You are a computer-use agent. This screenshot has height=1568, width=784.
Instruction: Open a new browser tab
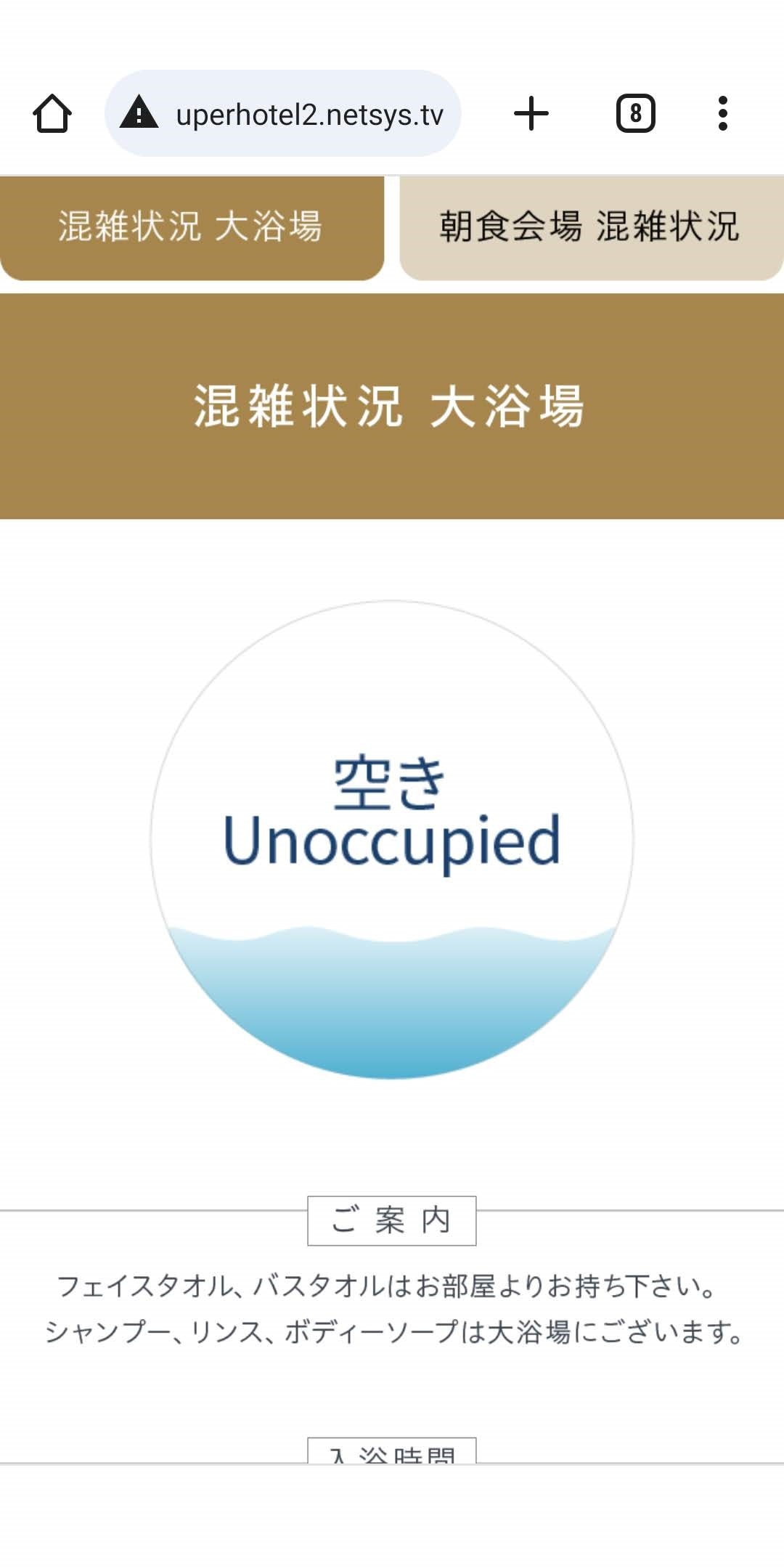531,114
